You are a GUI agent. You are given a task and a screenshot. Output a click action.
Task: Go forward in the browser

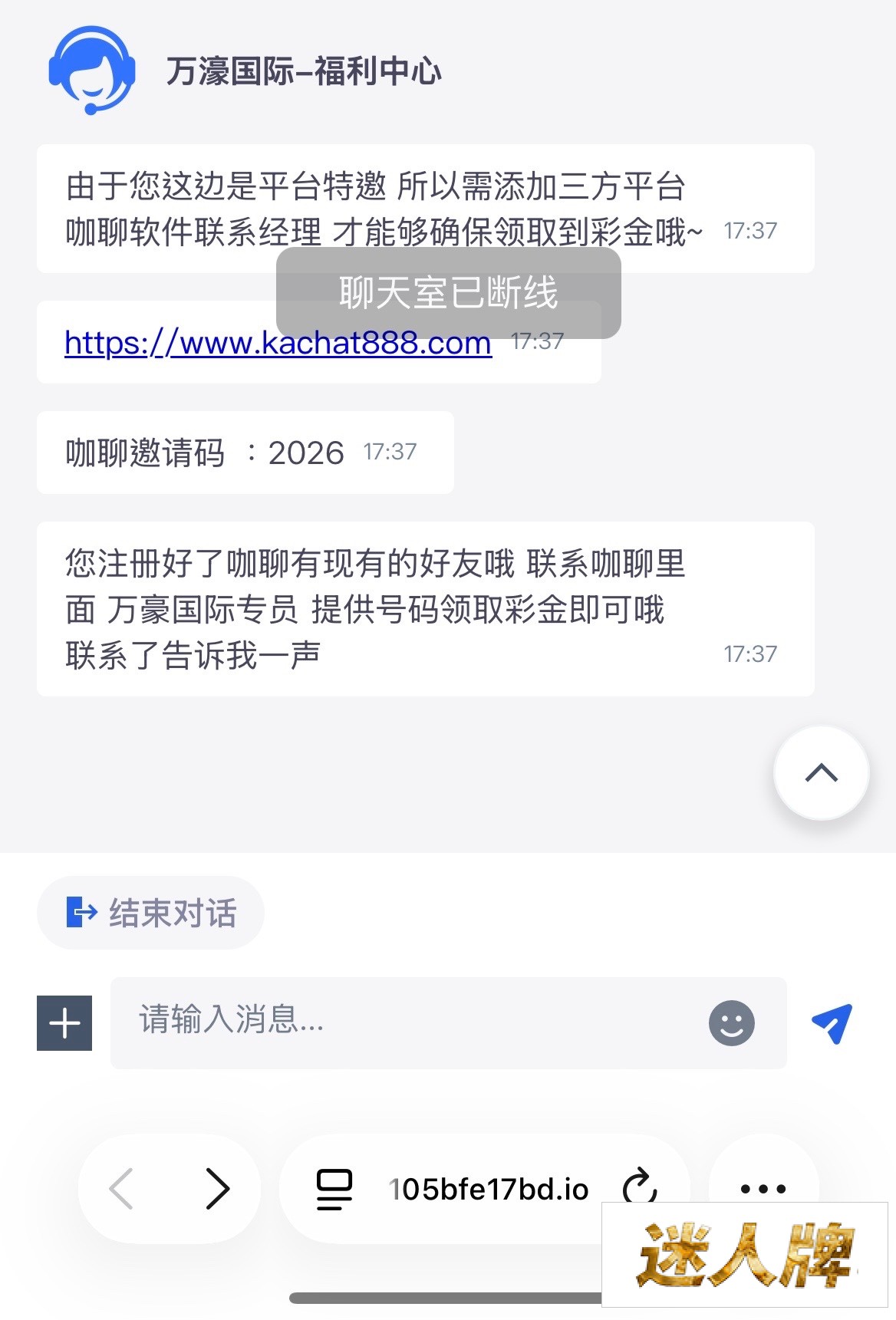pyautogui.click(x=218, y=1189)
